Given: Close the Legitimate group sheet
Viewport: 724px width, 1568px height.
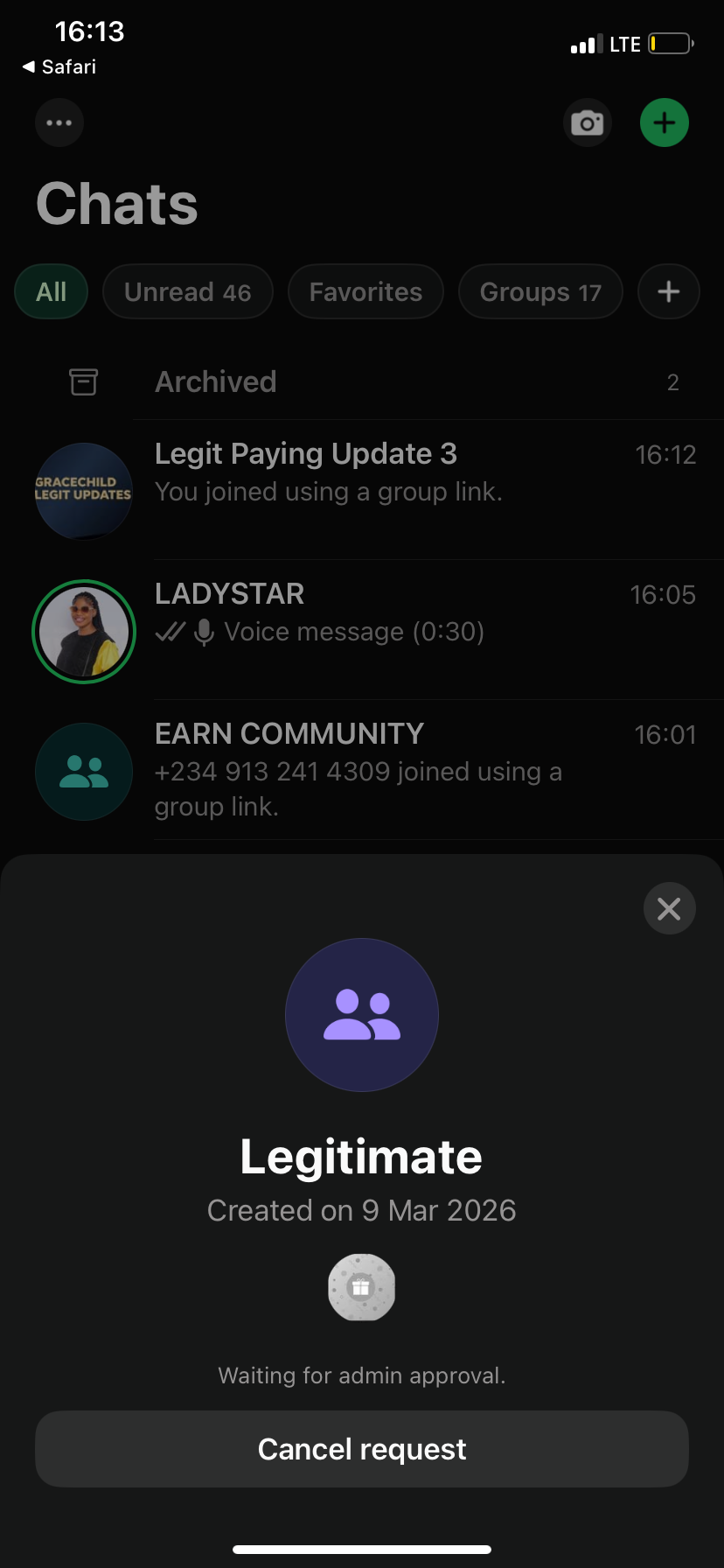Looking at the screenshot, I should 669,909.
